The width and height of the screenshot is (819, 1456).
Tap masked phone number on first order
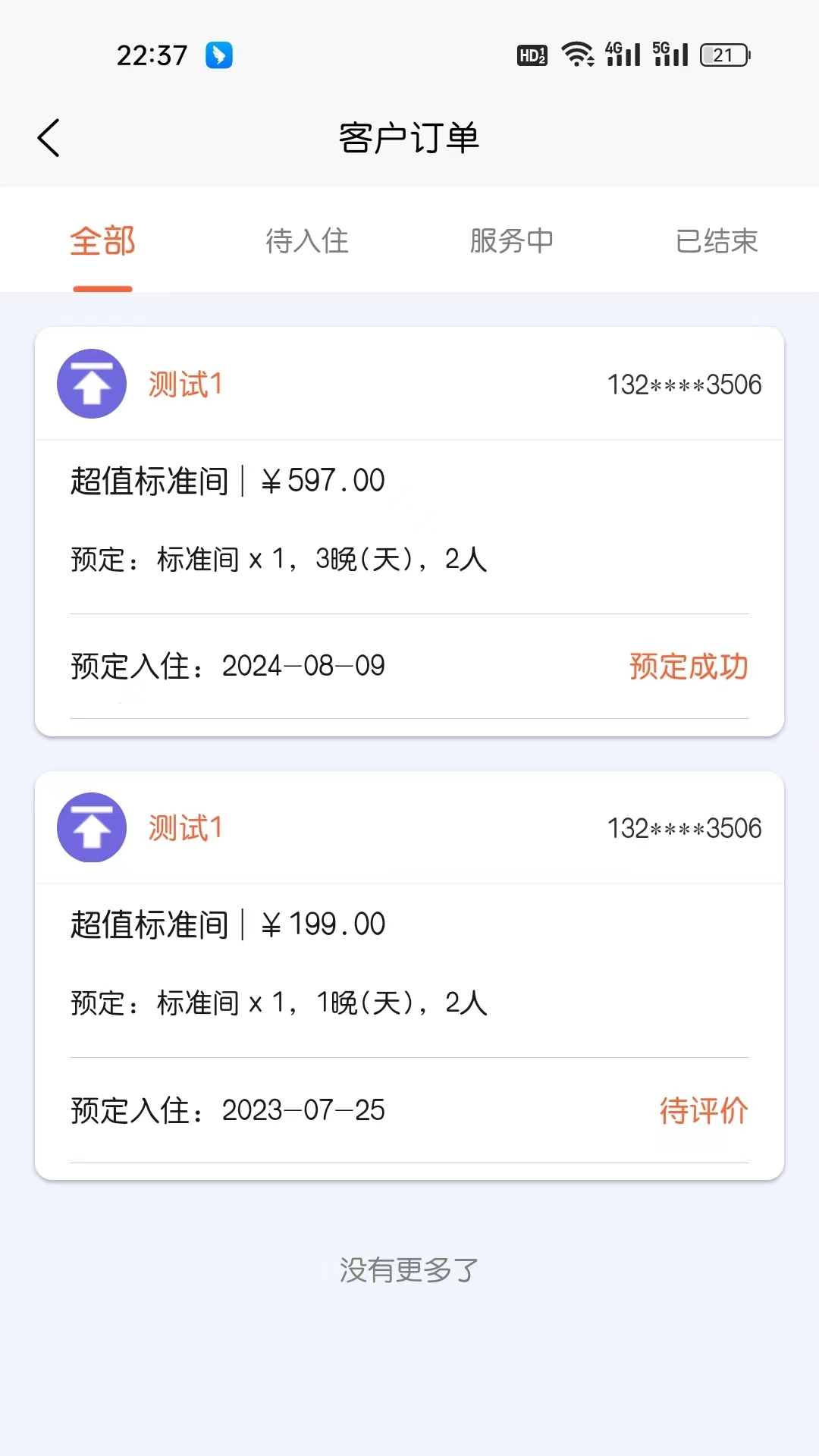685,384
